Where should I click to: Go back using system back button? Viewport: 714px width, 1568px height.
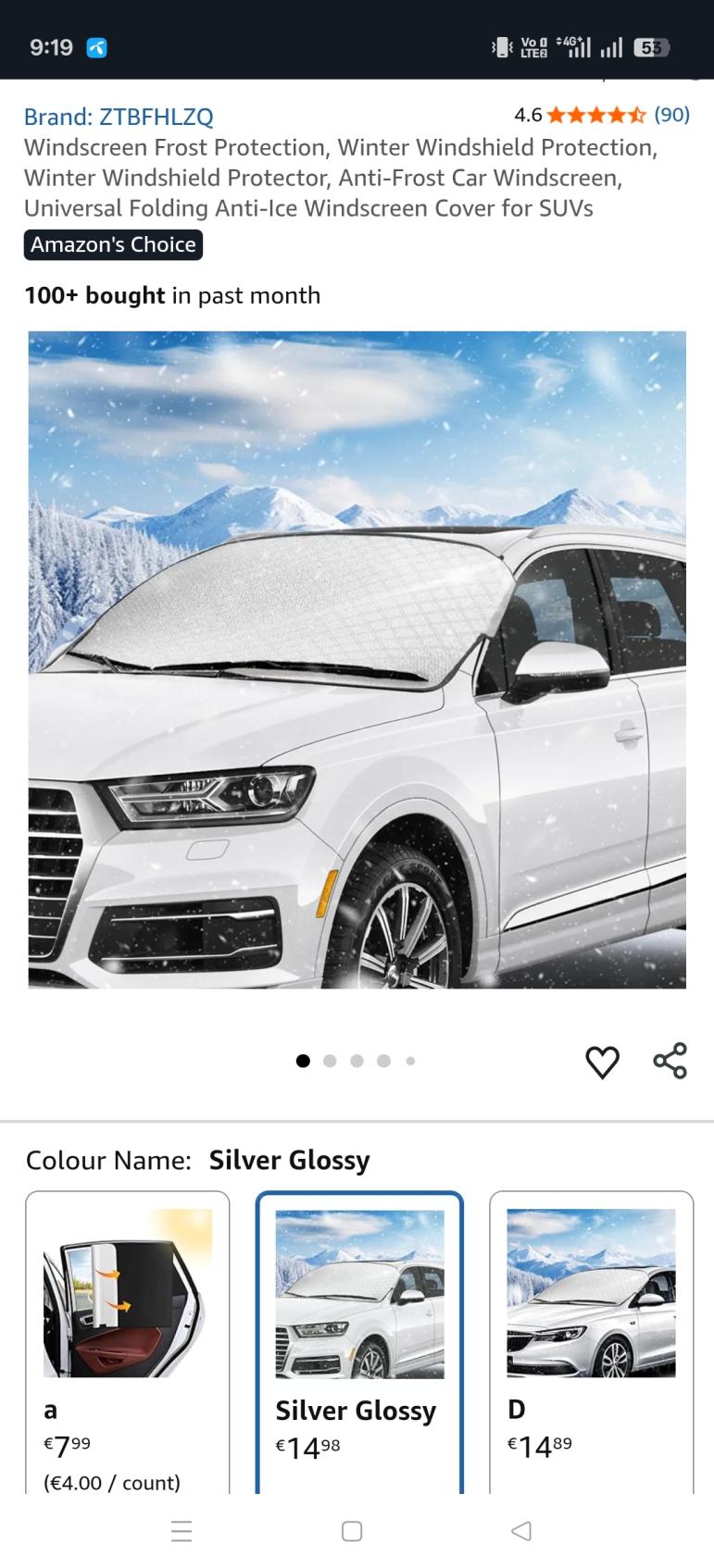tap(521, 1531)
